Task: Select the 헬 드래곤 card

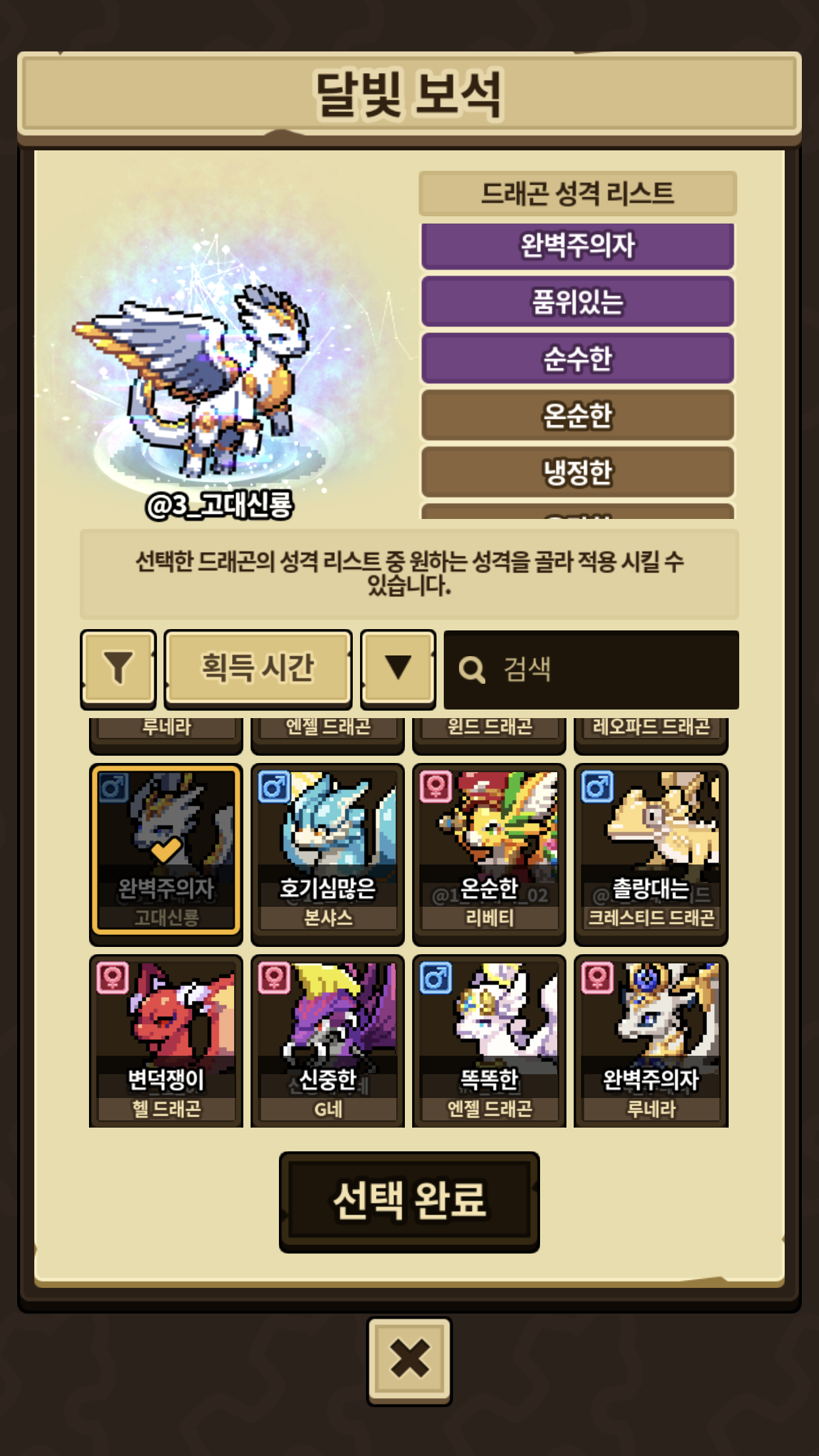Action: [x=166, y=1041]
